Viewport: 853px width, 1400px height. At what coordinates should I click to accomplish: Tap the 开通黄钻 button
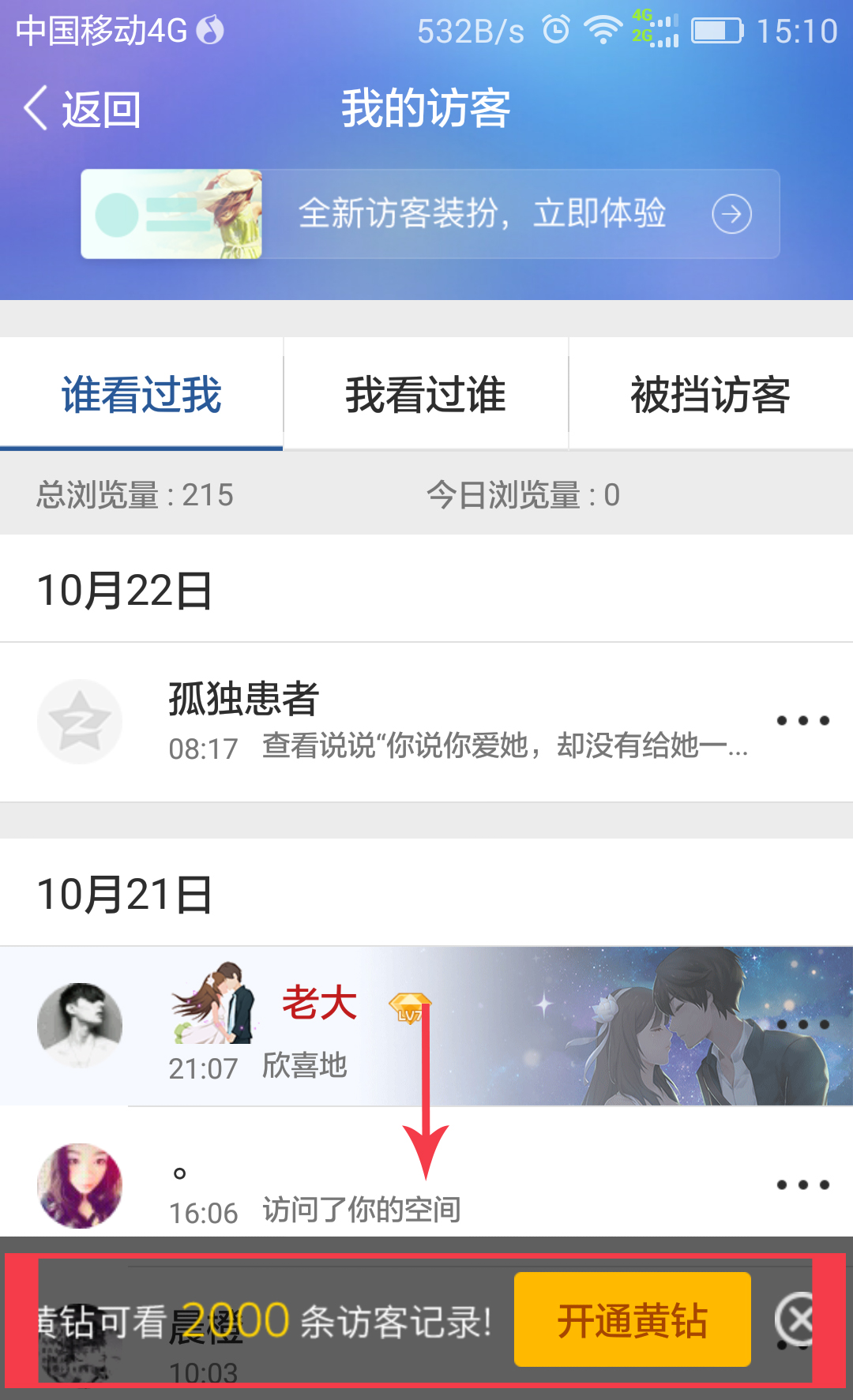pyautogui.click(x=631, y=1317)
